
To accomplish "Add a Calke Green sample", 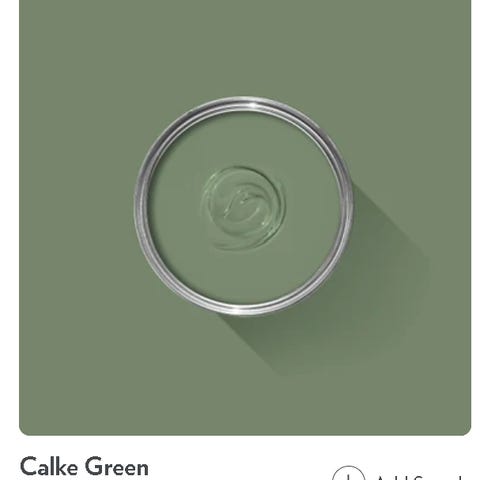I will point(398,473).
